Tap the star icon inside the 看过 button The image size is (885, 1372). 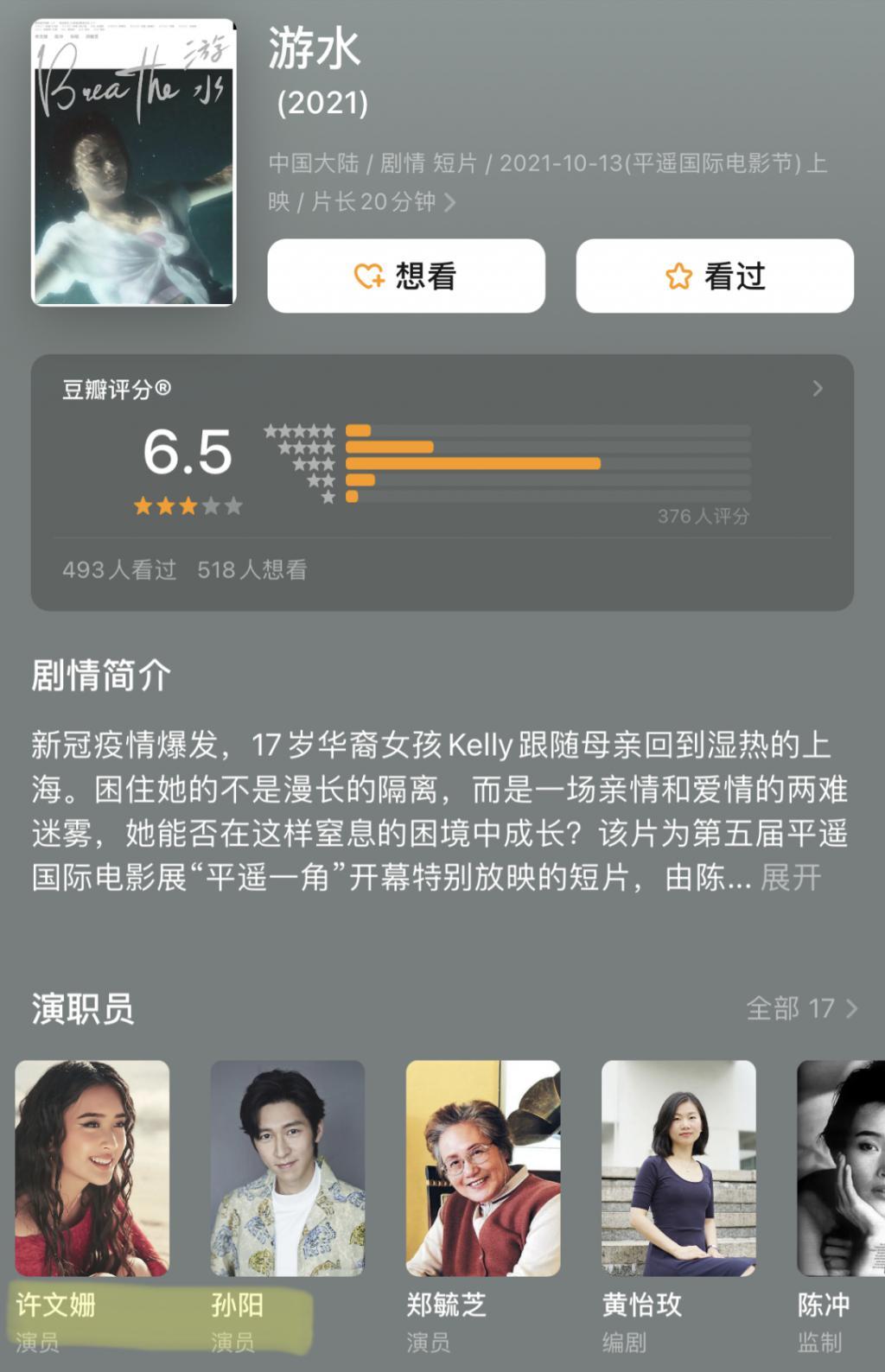[680, 275]
